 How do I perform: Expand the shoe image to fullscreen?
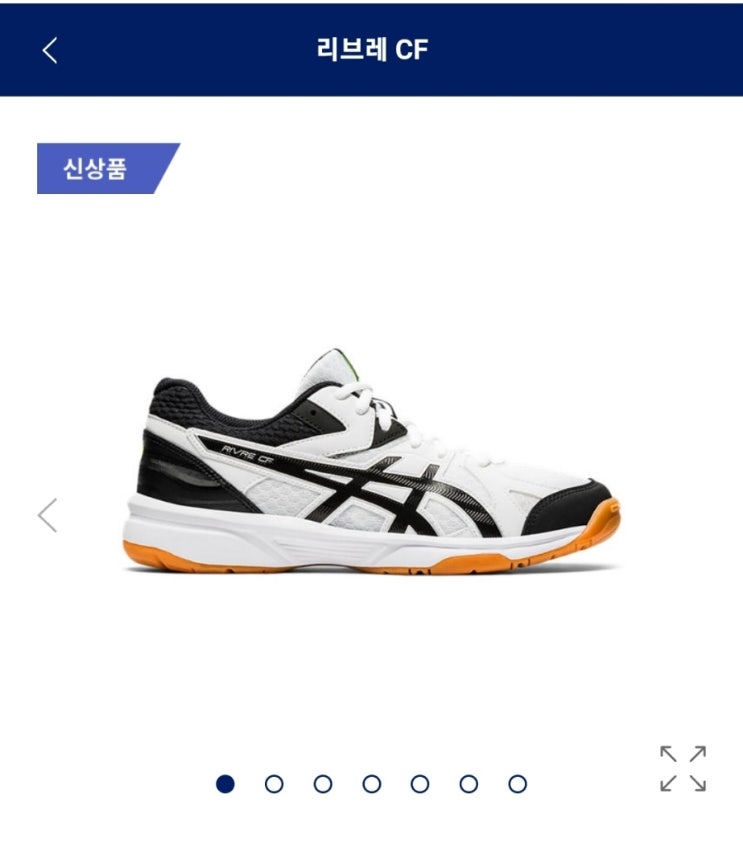683,769
